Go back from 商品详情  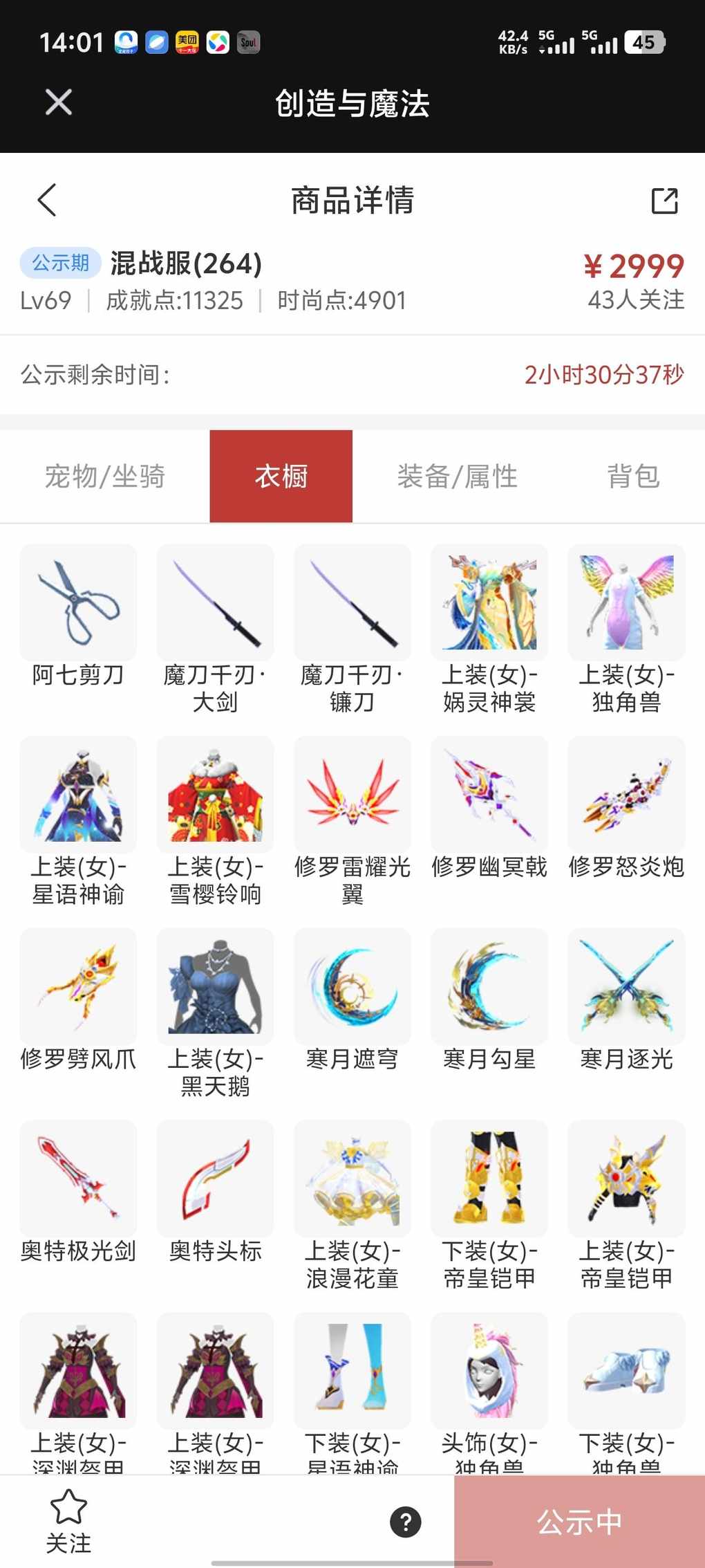47,201
